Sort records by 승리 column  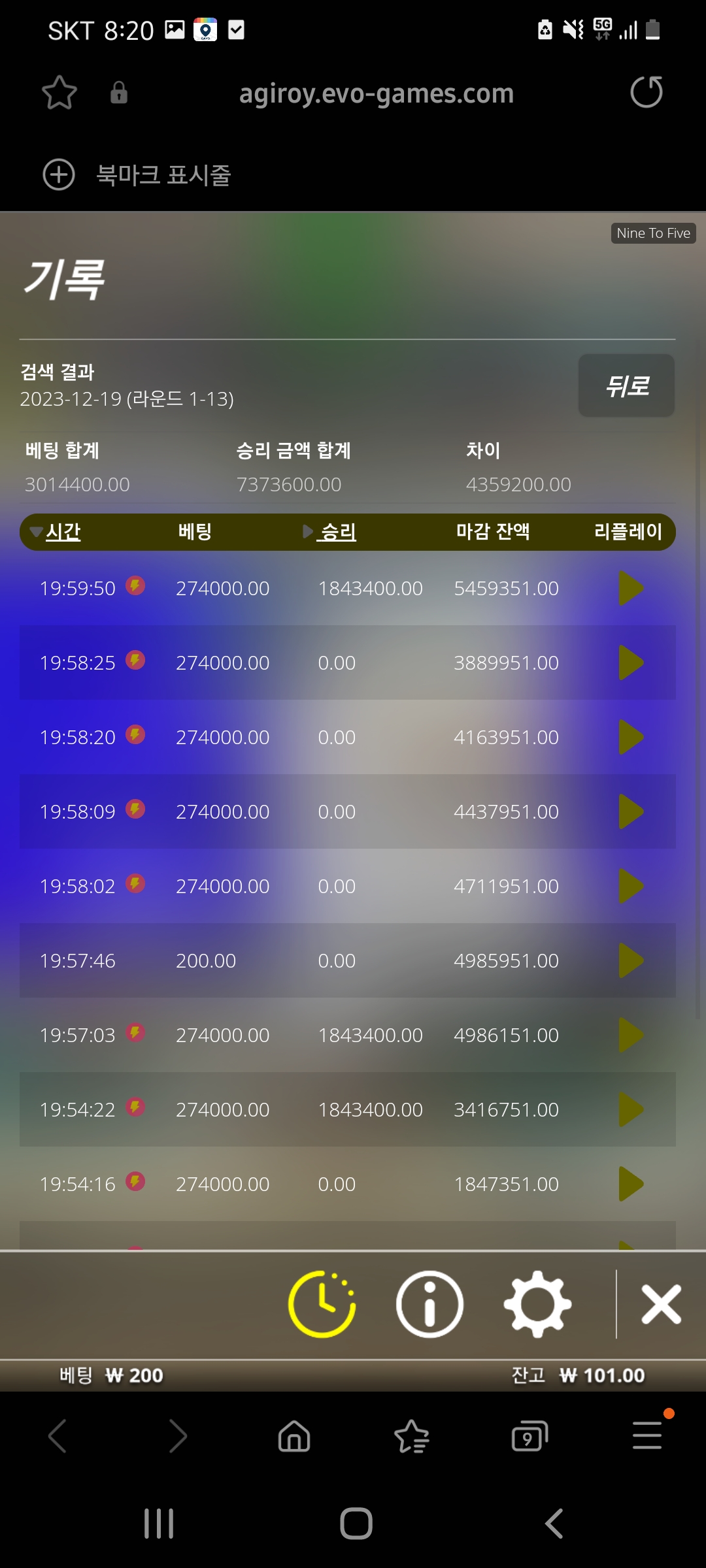(338, 532)
